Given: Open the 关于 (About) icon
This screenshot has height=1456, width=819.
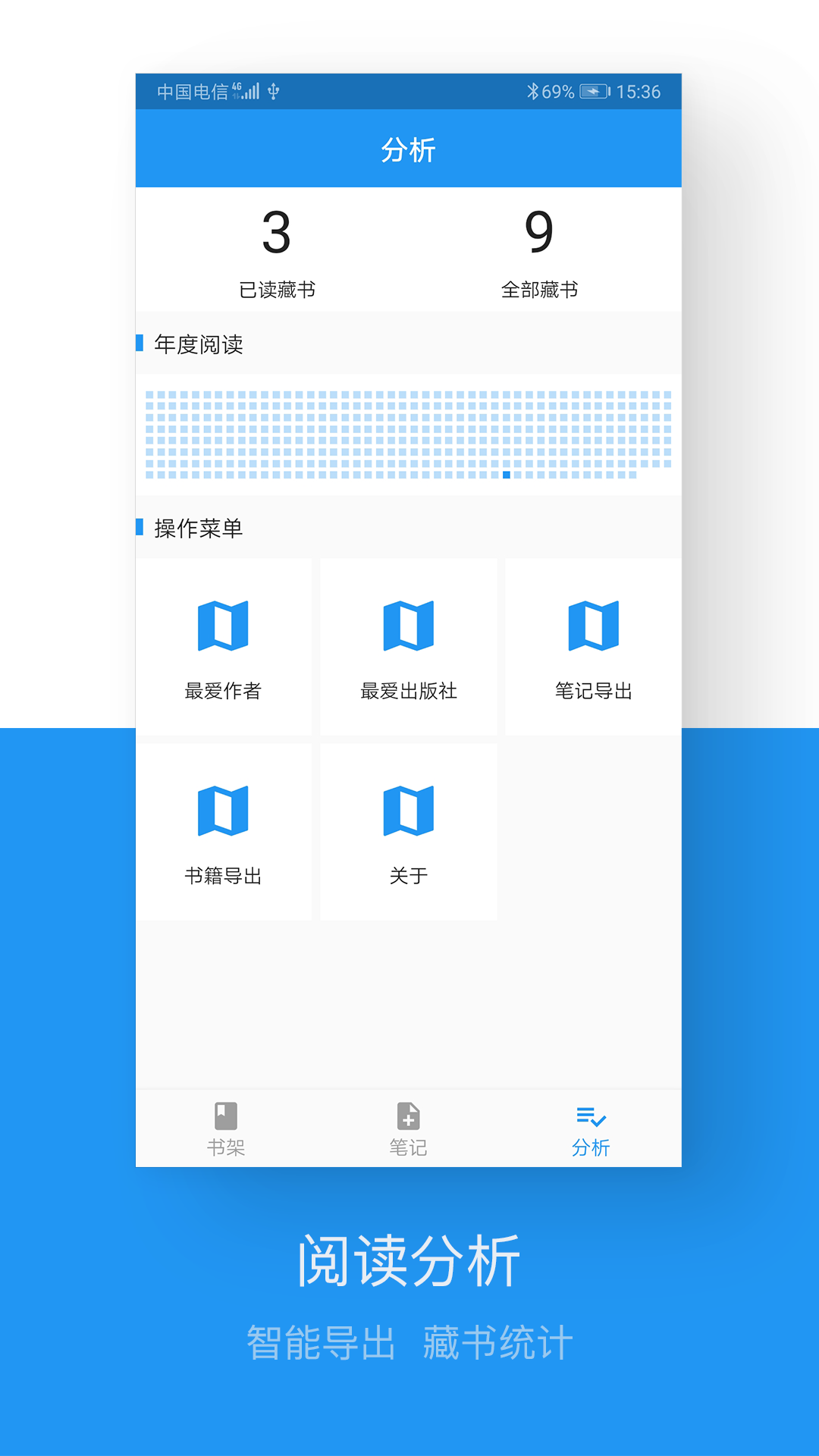Looking at the screenshot, I should click(x=408, y=811).
